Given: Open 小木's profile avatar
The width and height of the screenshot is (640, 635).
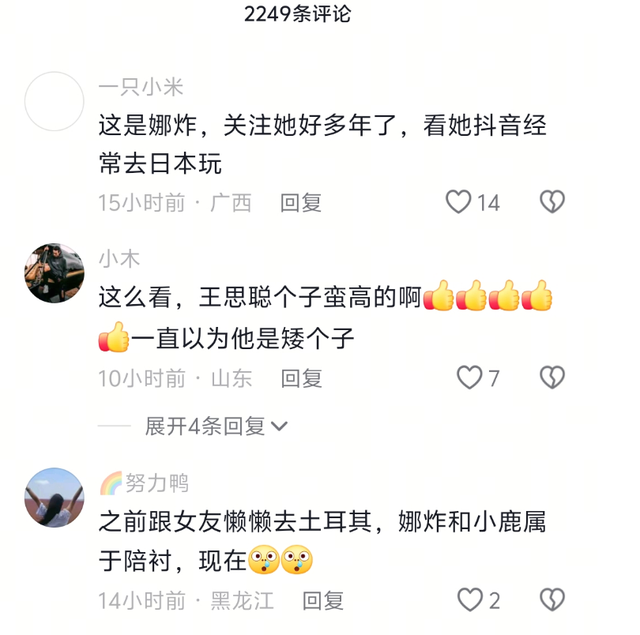Looking at the screenshot, I should (54, 271).
